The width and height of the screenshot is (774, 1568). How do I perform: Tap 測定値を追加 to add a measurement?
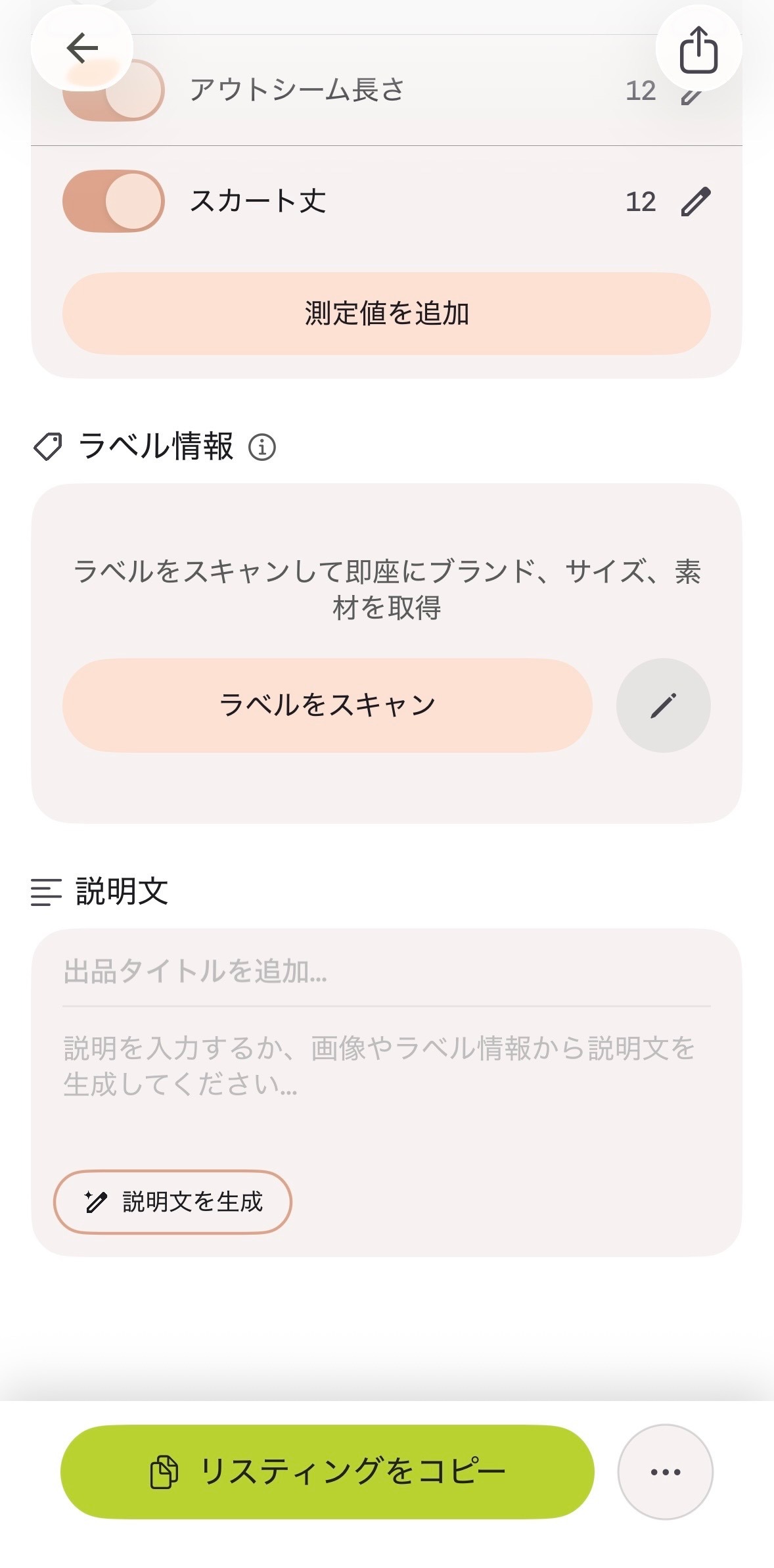[x=386, y=314]
